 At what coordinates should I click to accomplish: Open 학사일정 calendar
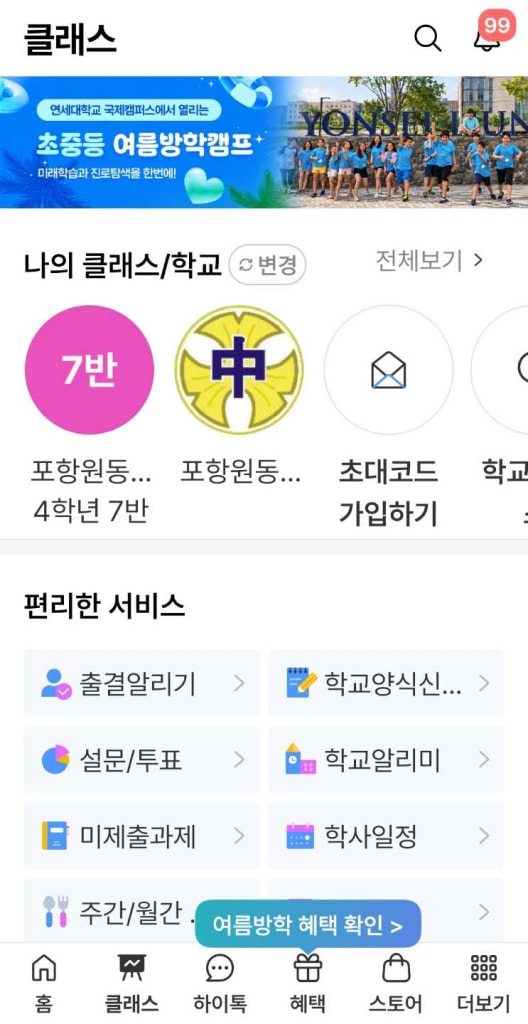click(386, 835)
